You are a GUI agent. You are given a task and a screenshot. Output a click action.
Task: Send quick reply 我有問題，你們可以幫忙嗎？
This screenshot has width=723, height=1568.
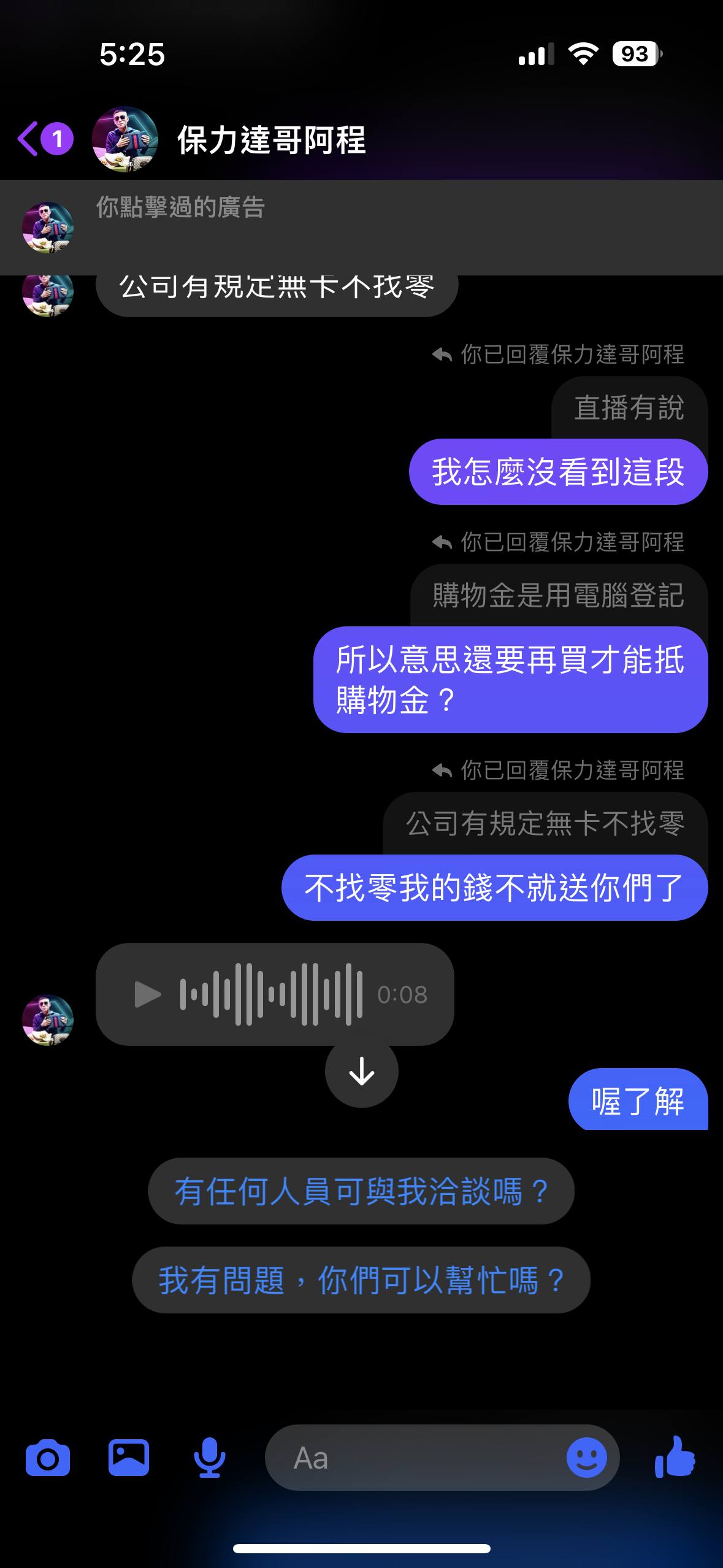tap(361, 1280)
